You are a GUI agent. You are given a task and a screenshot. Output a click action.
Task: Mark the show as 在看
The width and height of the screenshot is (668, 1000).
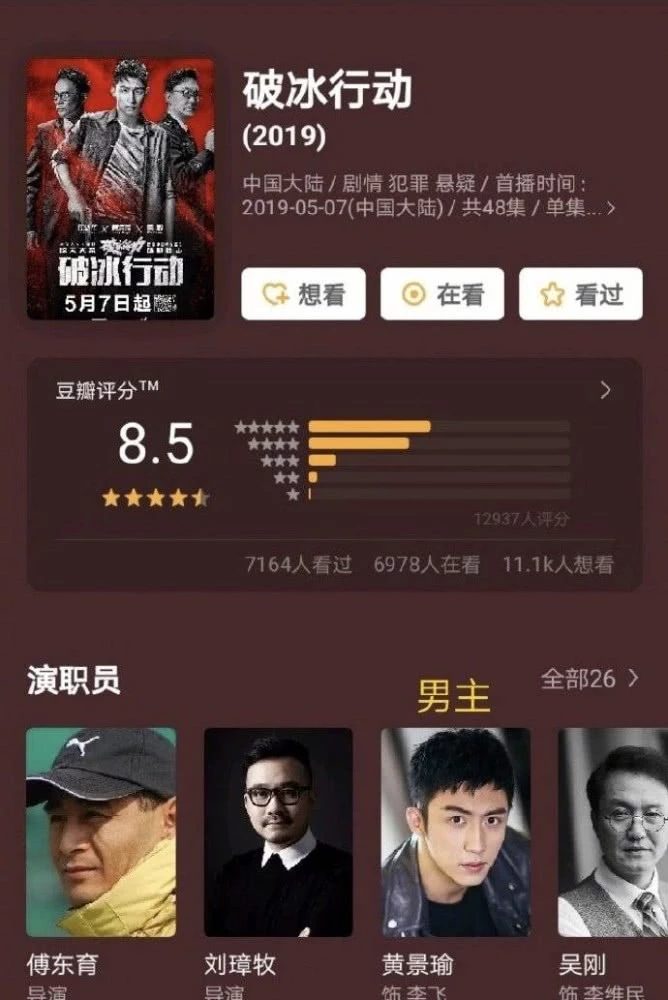[x=441, y=294]
